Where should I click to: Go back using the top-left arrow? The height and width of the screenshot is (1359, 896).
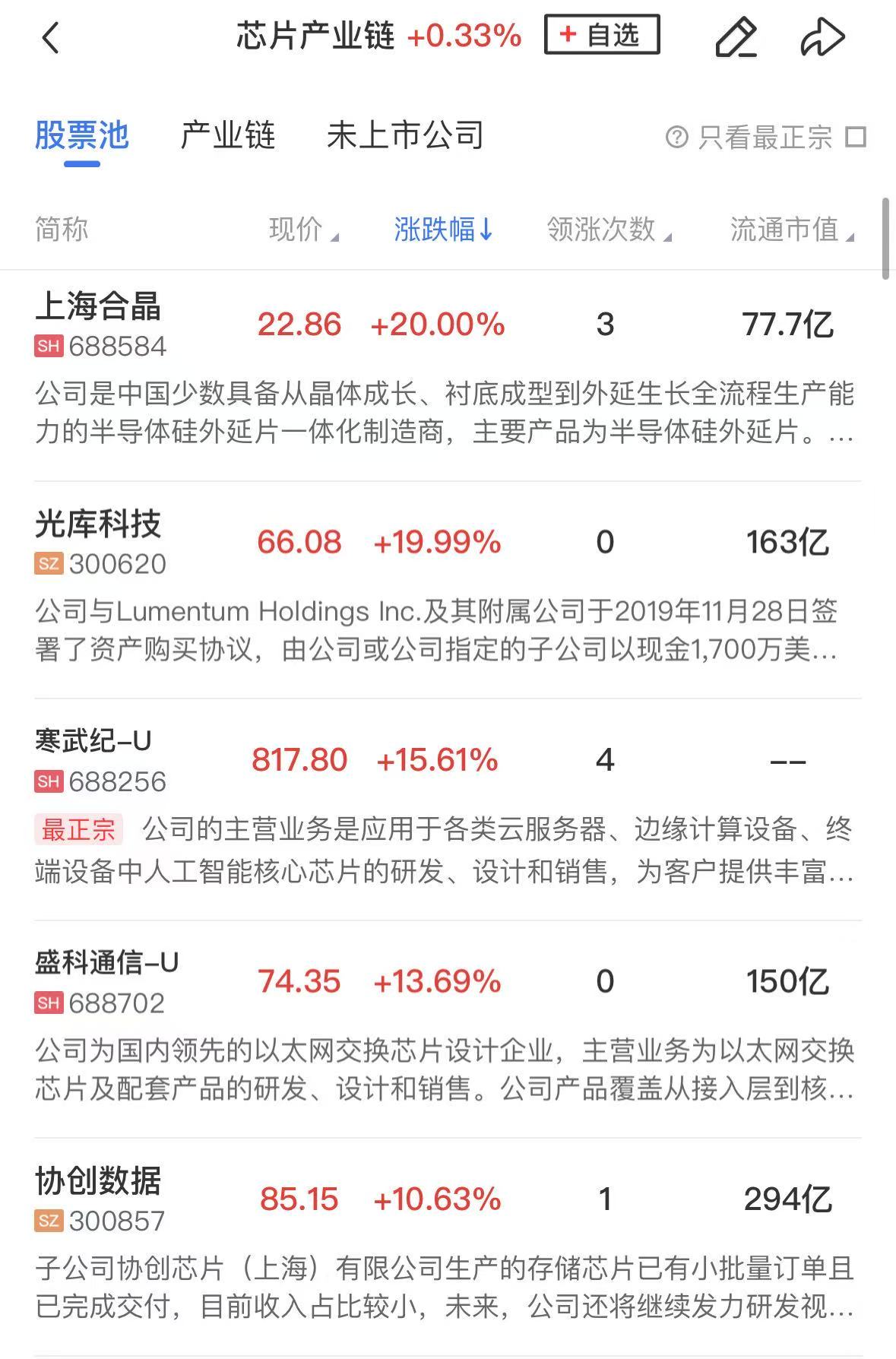[x=50, y=37]
